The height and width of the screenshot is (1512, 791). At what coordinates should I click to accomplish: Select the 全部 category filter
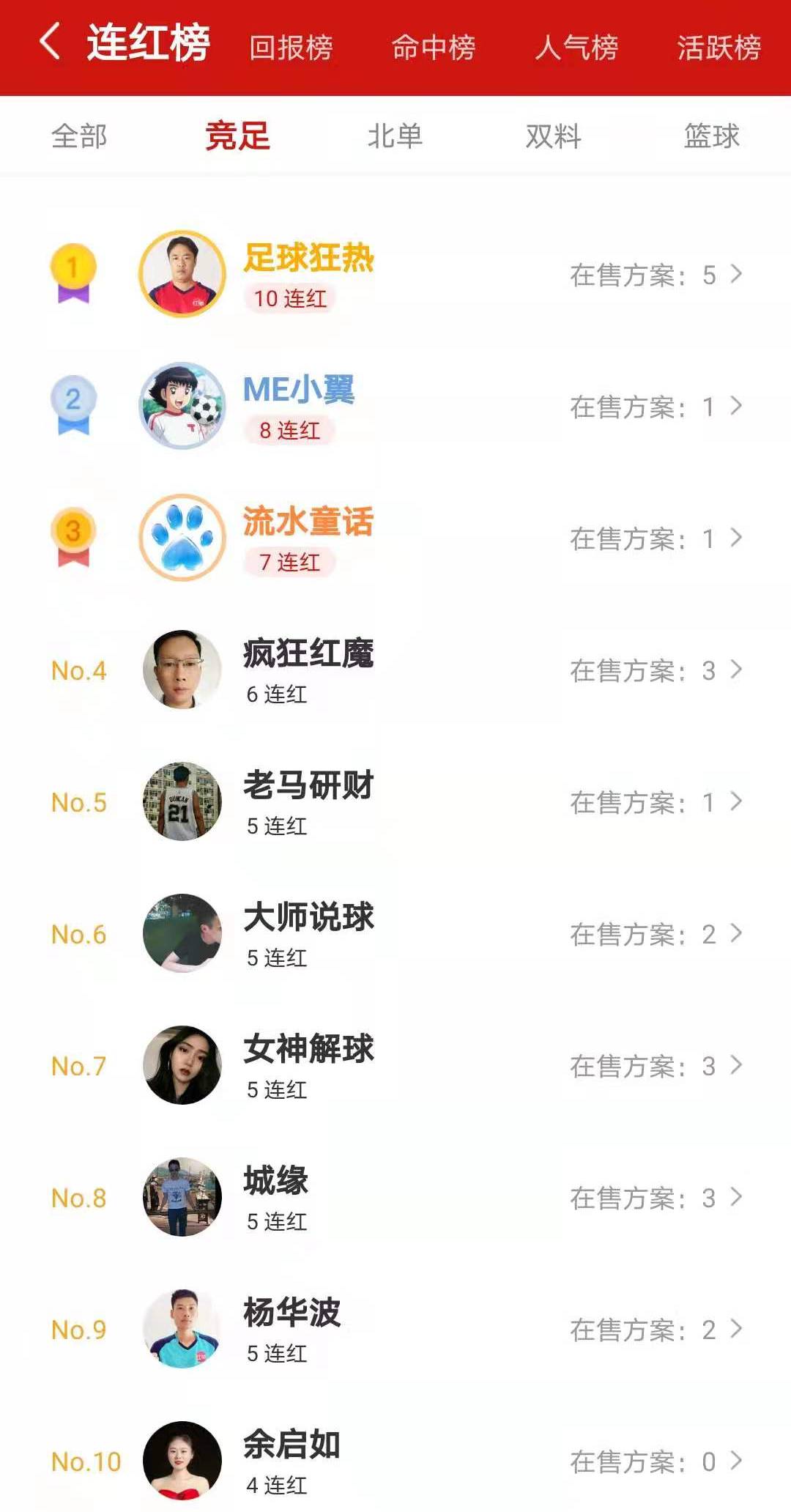pyautogui.click(x=79, y=136)
